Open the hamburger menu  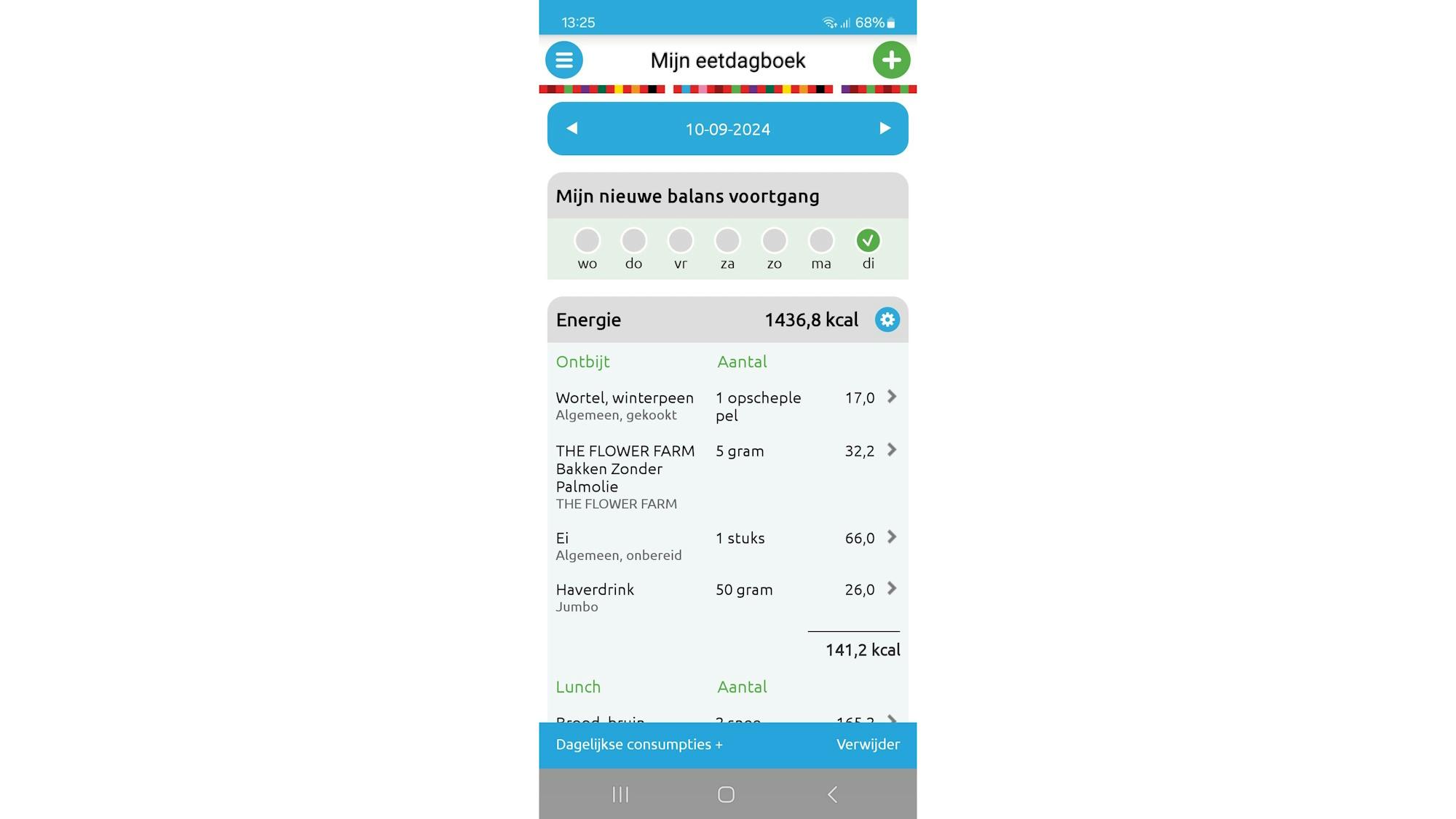pos(563,60)
